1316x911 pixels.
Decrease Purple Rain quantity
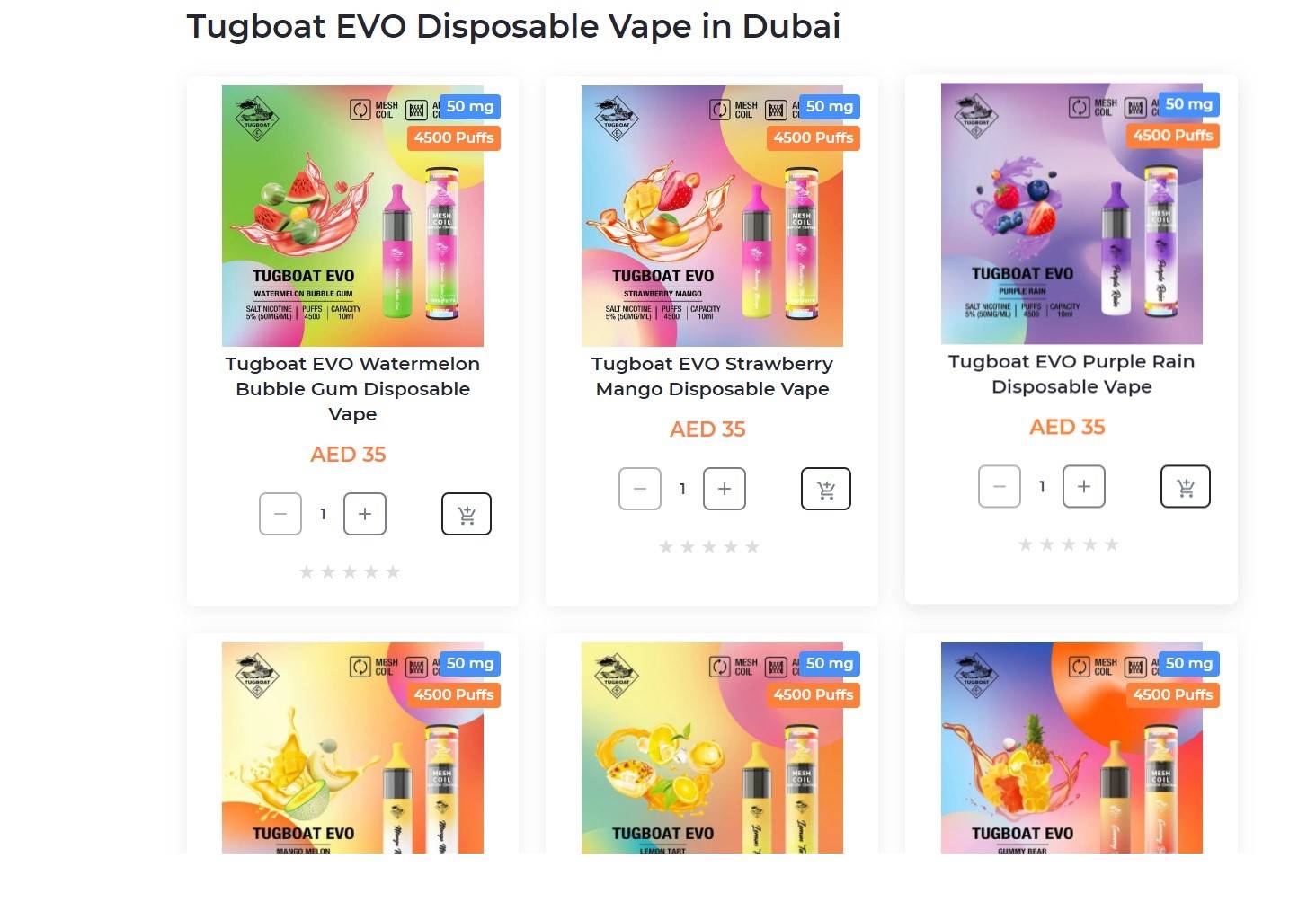tap(1000, 486)
